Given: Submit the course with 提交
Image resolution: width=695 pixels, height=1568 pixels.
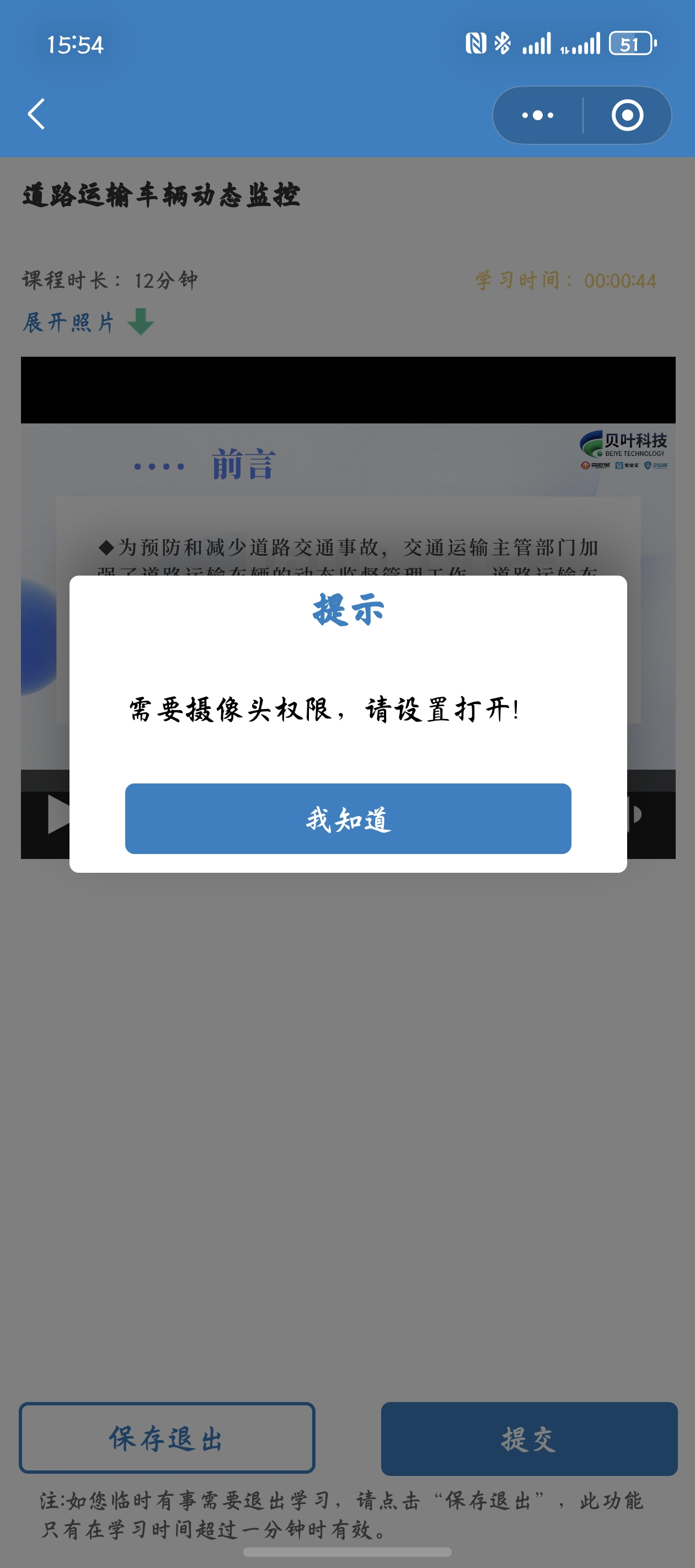Looking at the screenshot, I should 529,1438.
